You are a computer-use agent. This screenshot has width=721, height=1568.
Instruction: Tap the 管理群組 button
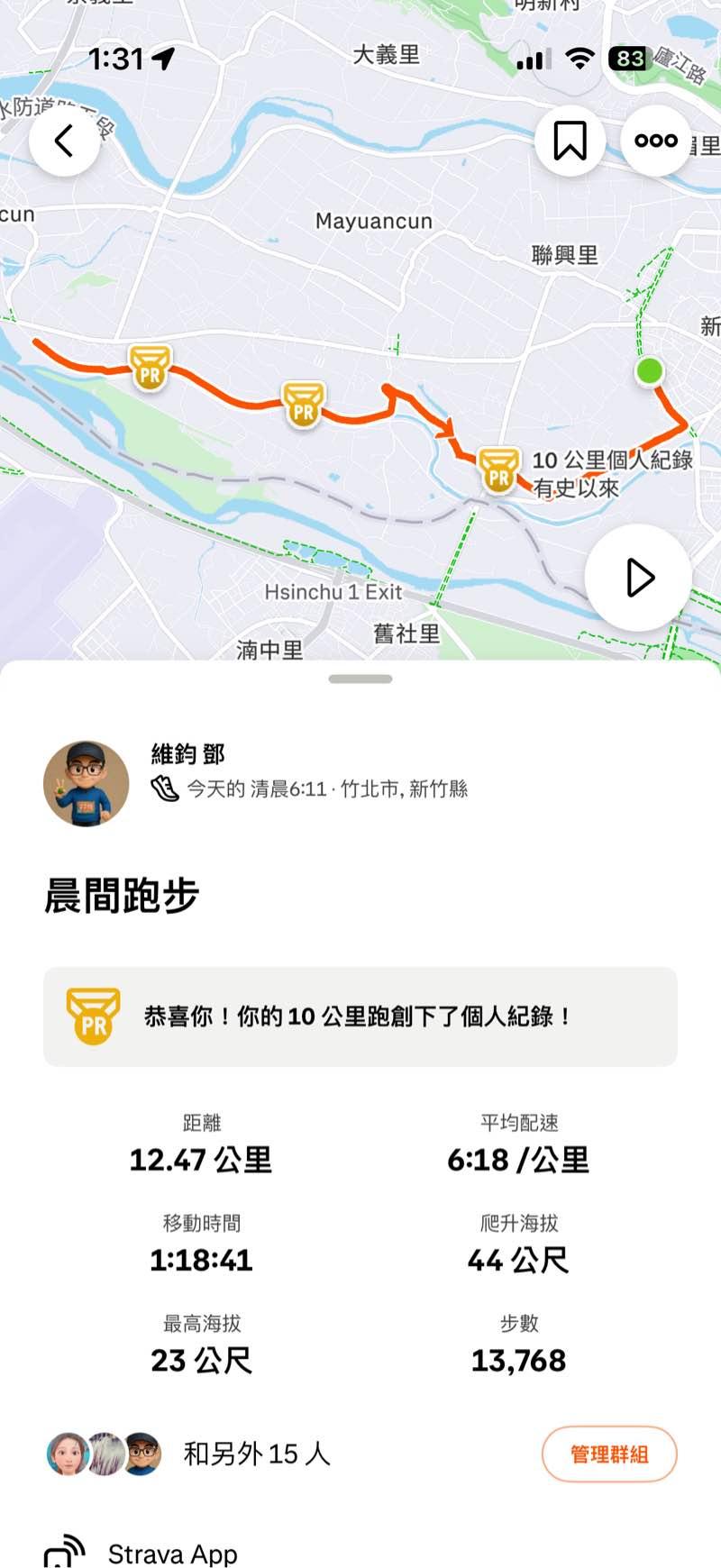[x=609, y=1454]
